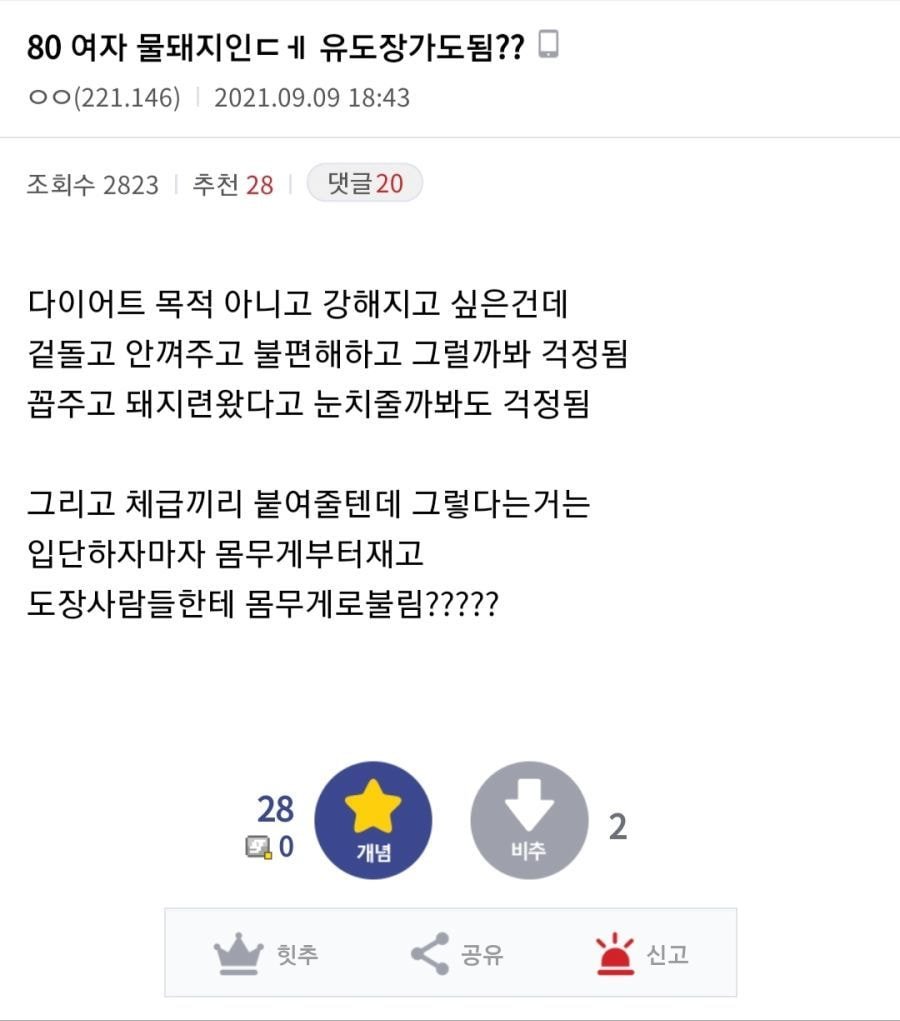Open the 댓글 20 comments chip
Viewport: 900px width, 1021px height.
point(364,184)
